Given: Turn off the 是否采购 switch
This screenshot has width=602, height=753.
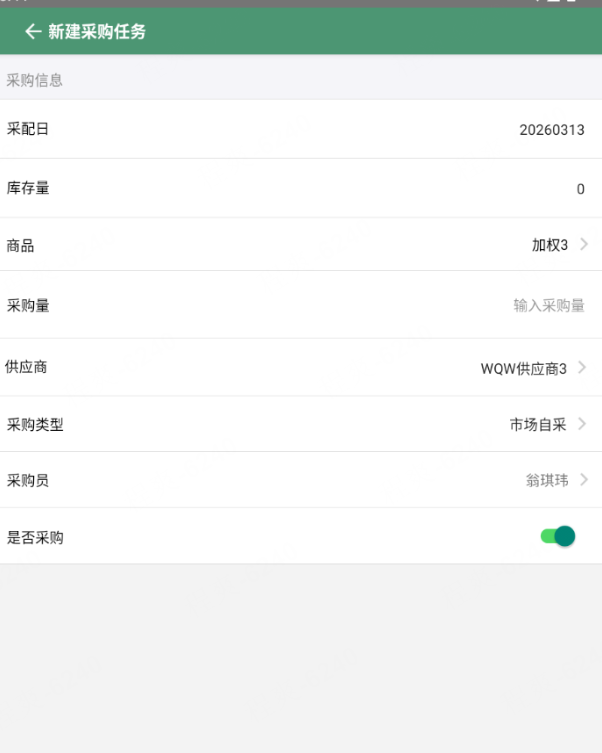Looking at the screenshot, I should point(558,537).
